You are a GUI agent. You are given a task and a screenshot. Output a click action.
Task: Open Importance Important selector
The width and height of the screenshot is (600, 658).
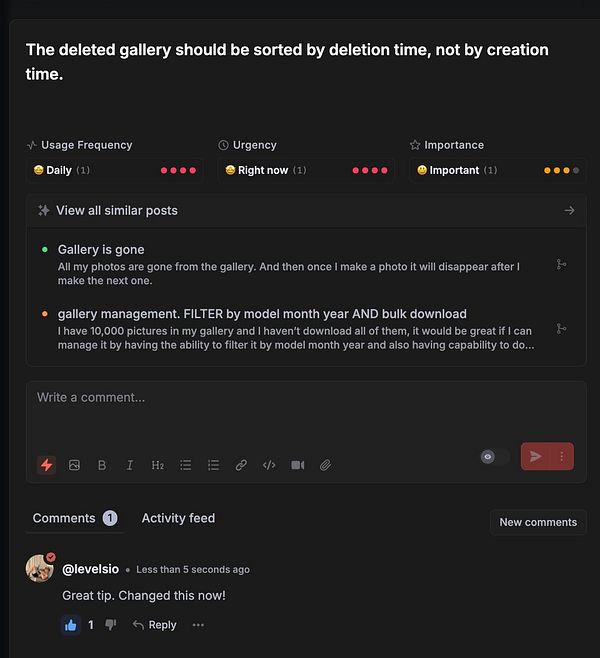point(497,170)
